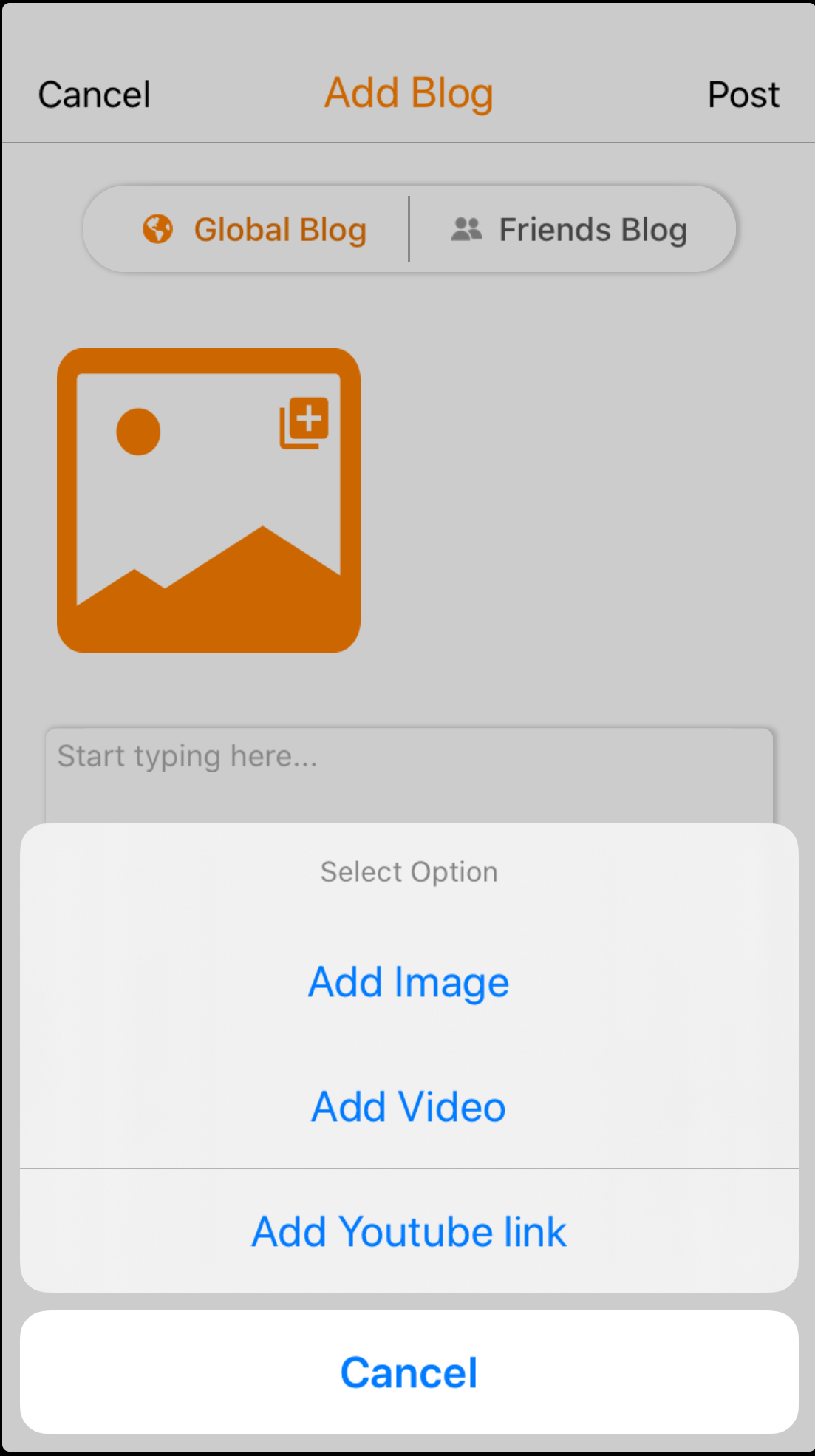
Task: Dismiss the option sheet with Cancel
Action: click(409, 1372)
